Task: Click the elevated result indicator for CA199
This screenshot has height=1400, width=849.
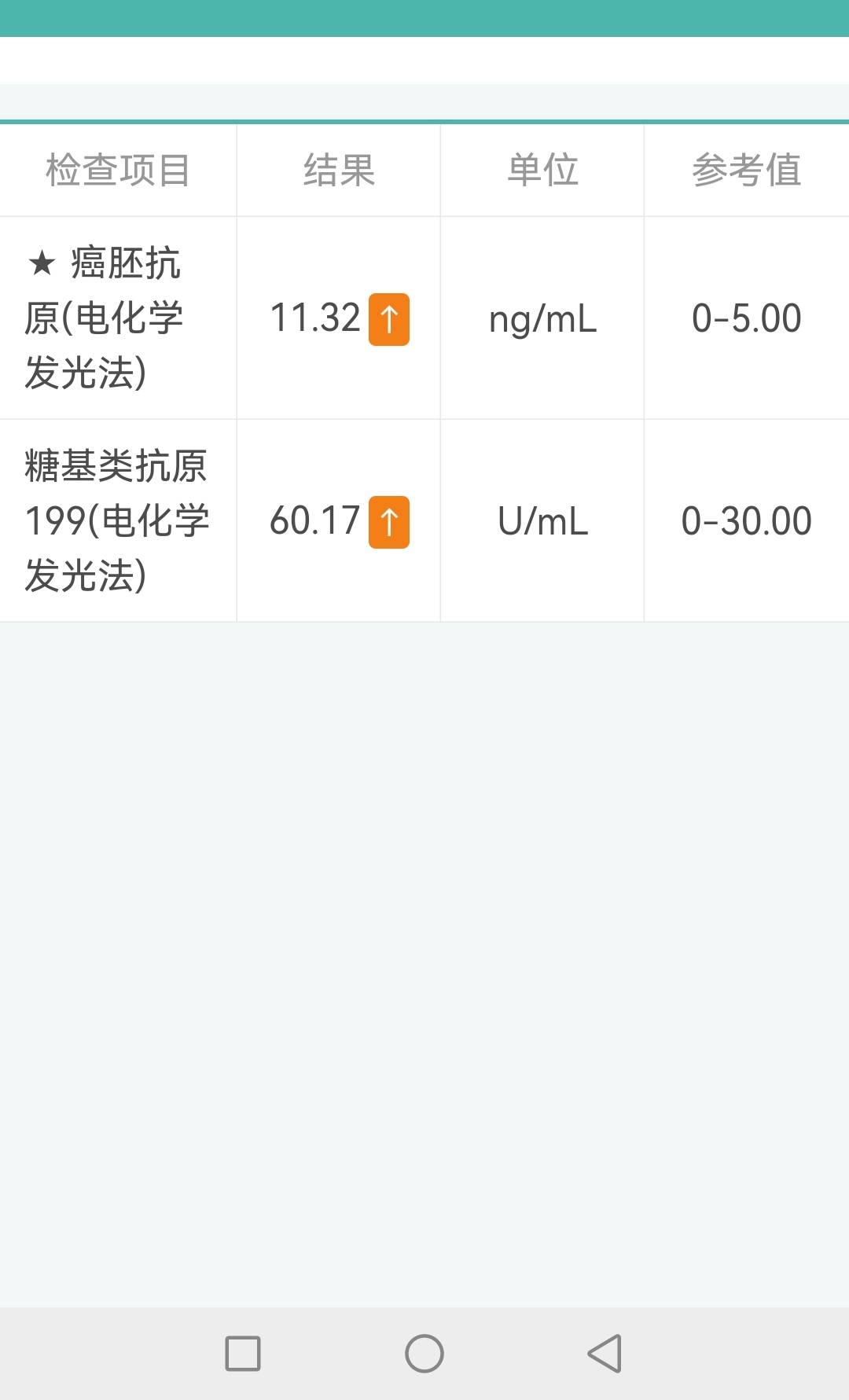Action: [x=388, y=520]
